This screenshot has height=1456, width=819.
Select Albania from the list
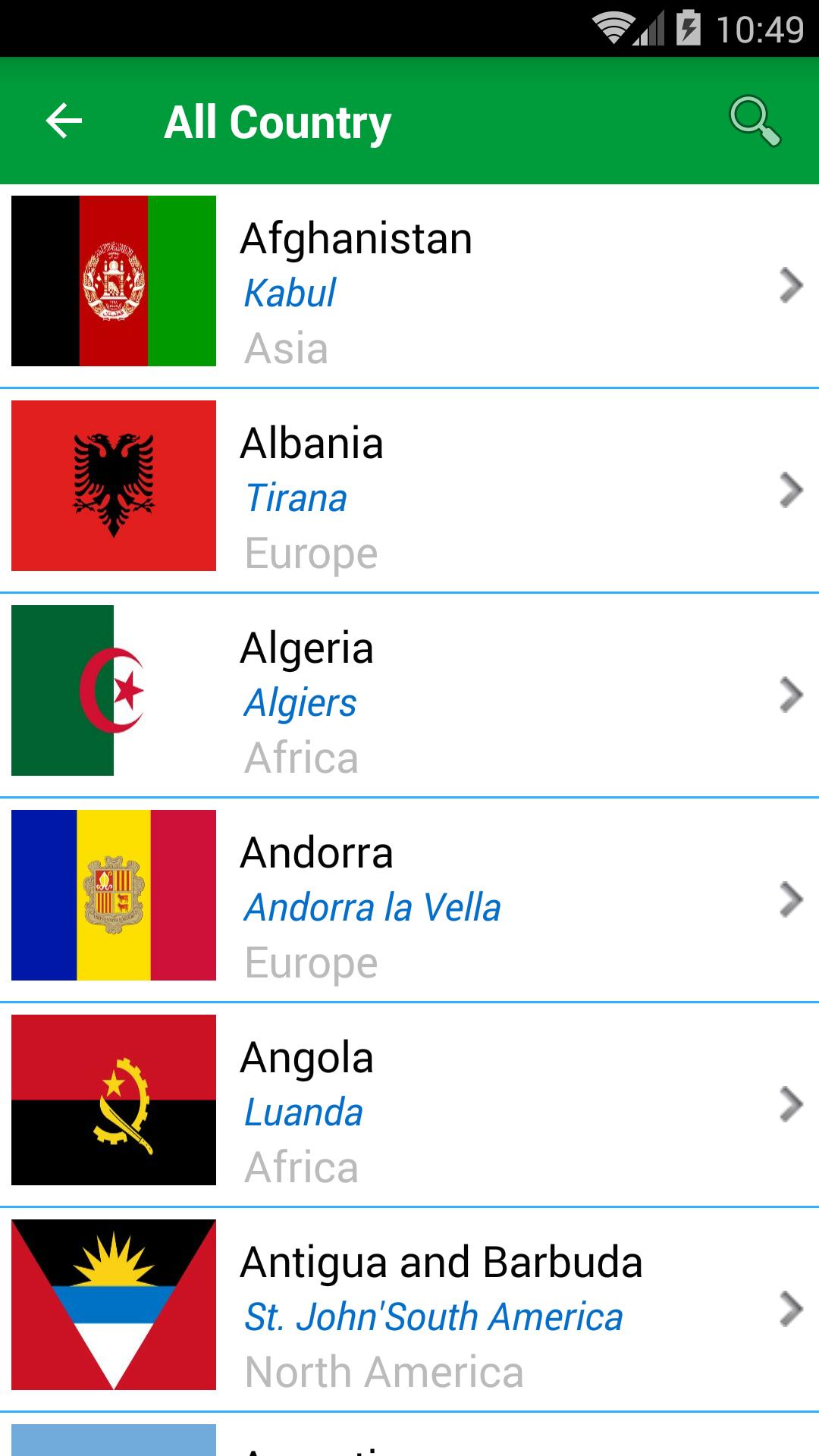[409, 491]
